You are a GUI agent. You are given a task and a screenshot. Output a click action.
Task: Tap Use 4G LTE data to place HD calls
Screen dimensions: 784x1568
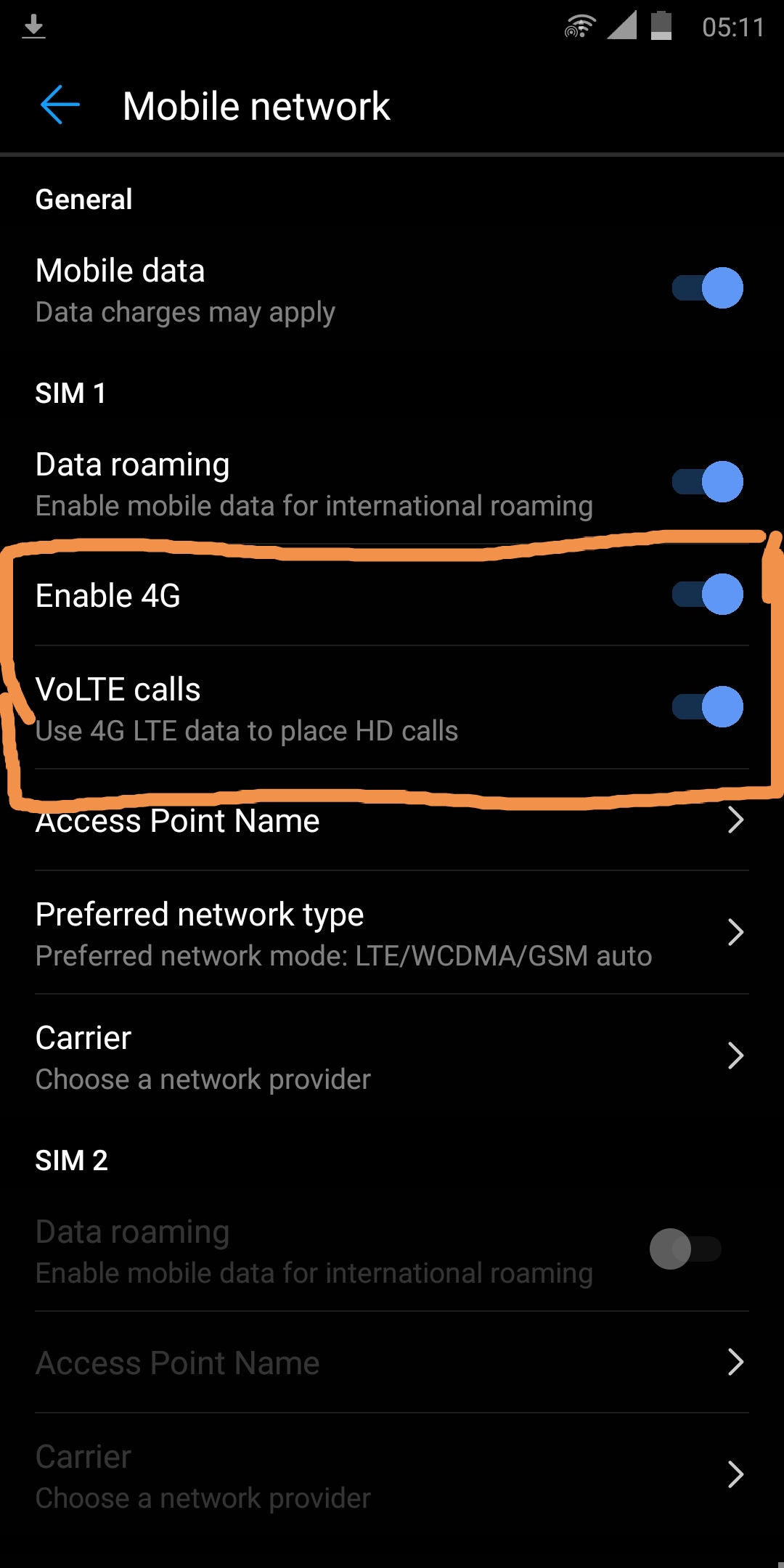247,732
